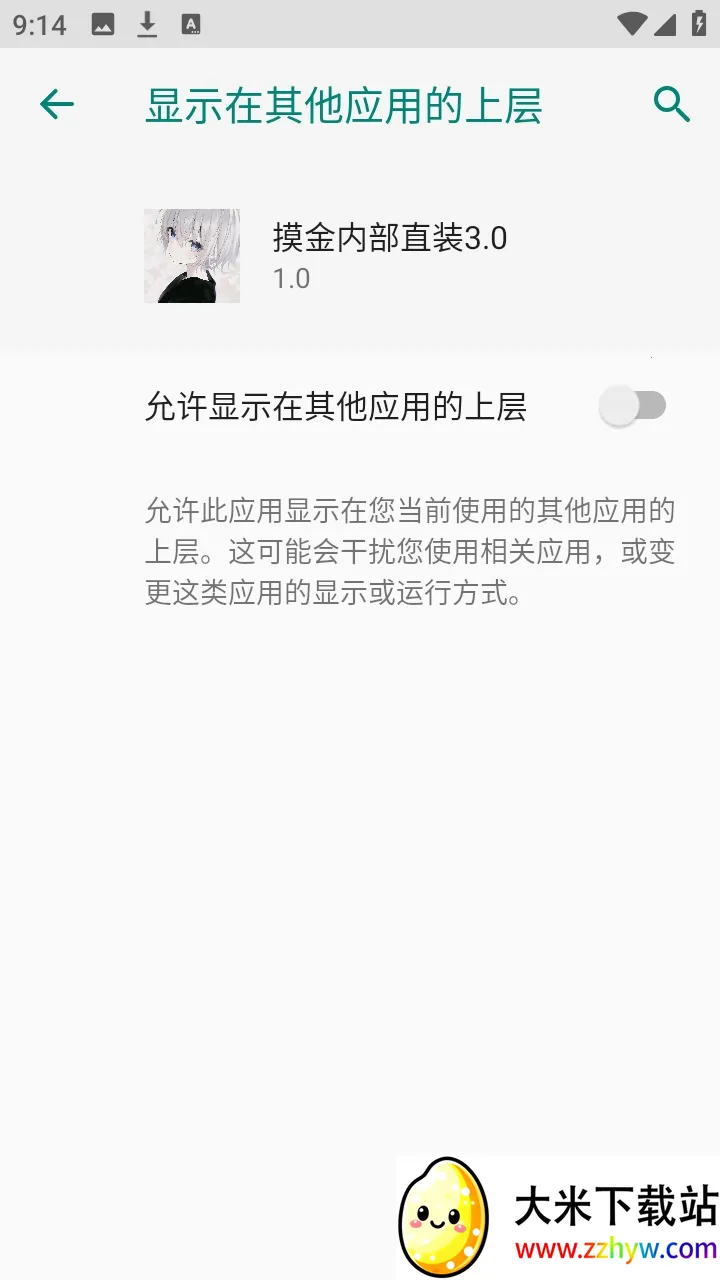Select the version label 1.0
Viewport: 720px width, 1280px height.
[289, 279]
